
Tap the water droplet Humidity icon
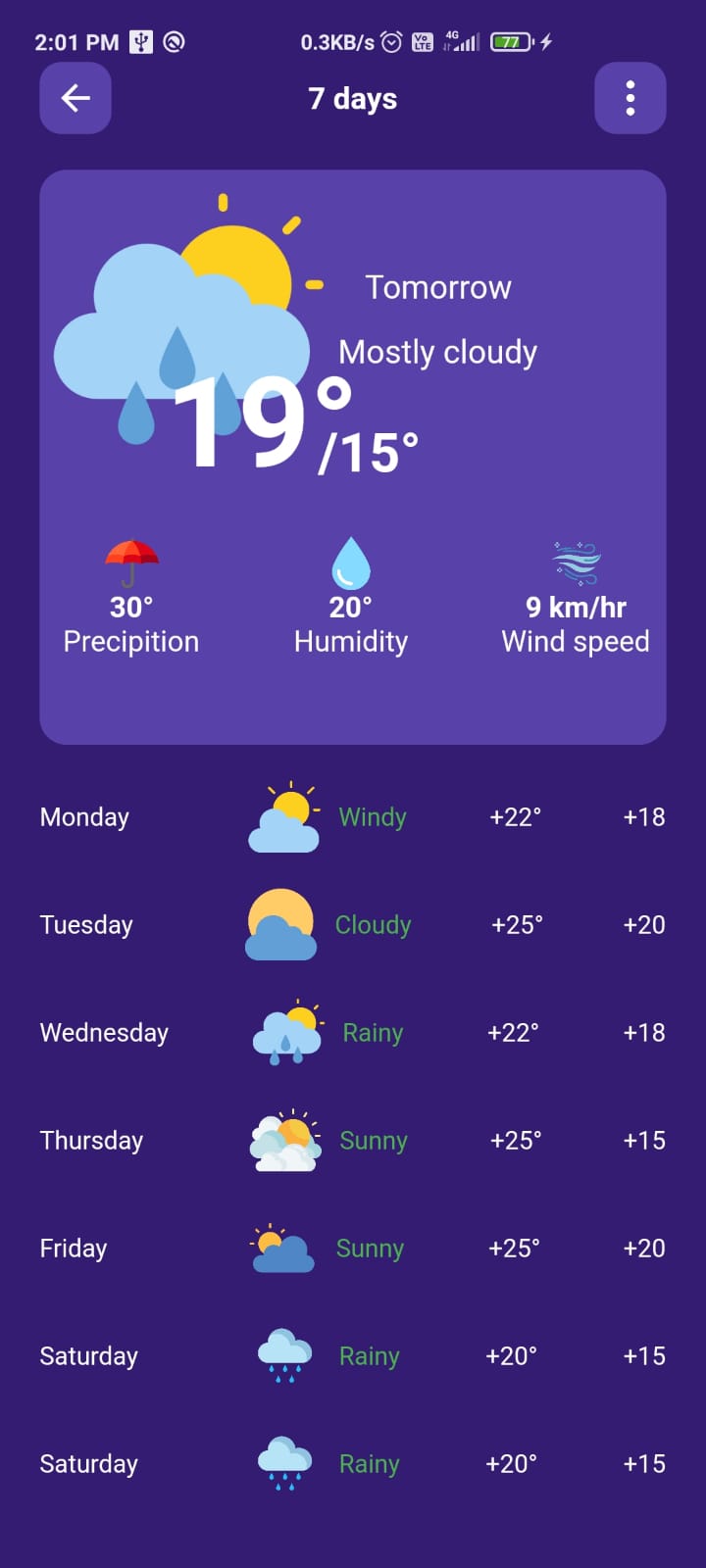[x=350, y=563]
